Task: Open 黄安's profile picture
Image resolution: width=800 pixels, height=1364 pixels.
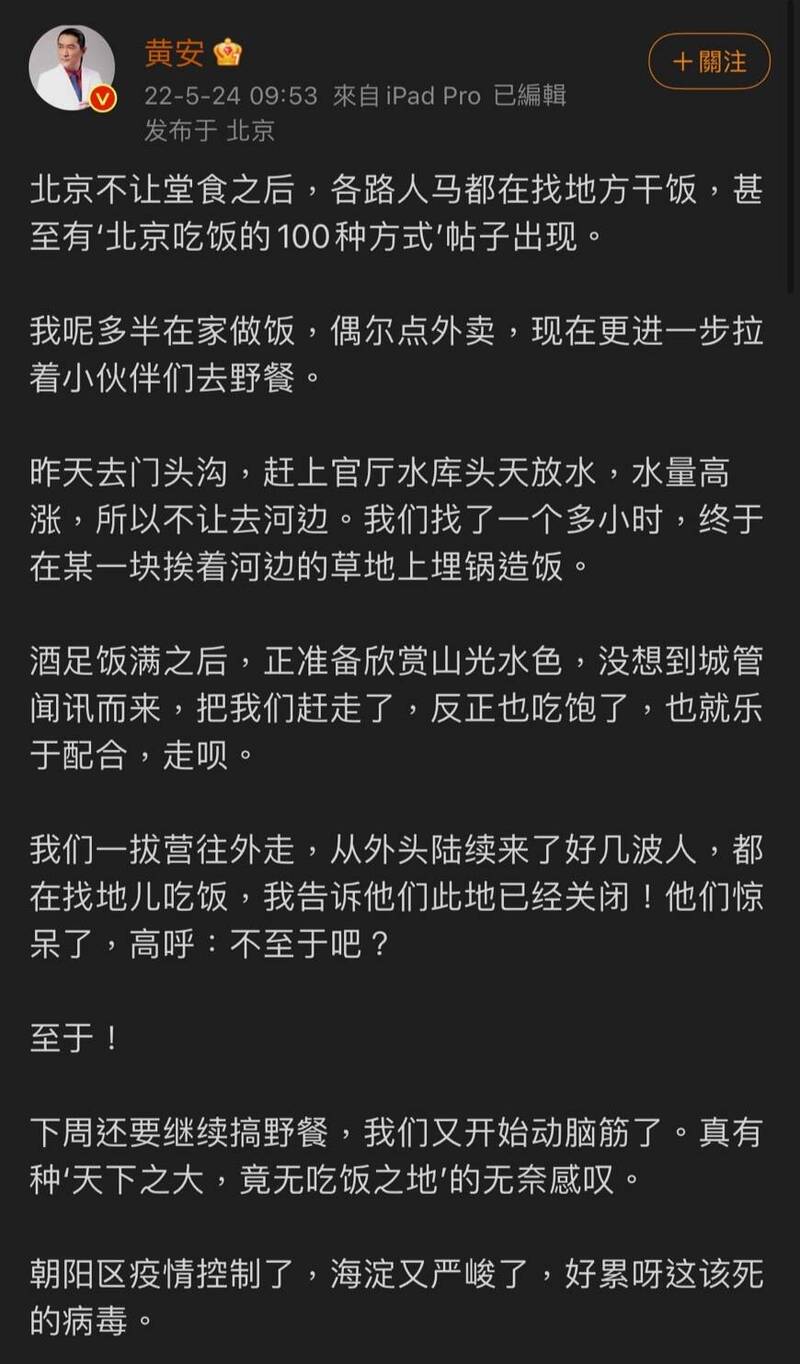Action: 72,68
